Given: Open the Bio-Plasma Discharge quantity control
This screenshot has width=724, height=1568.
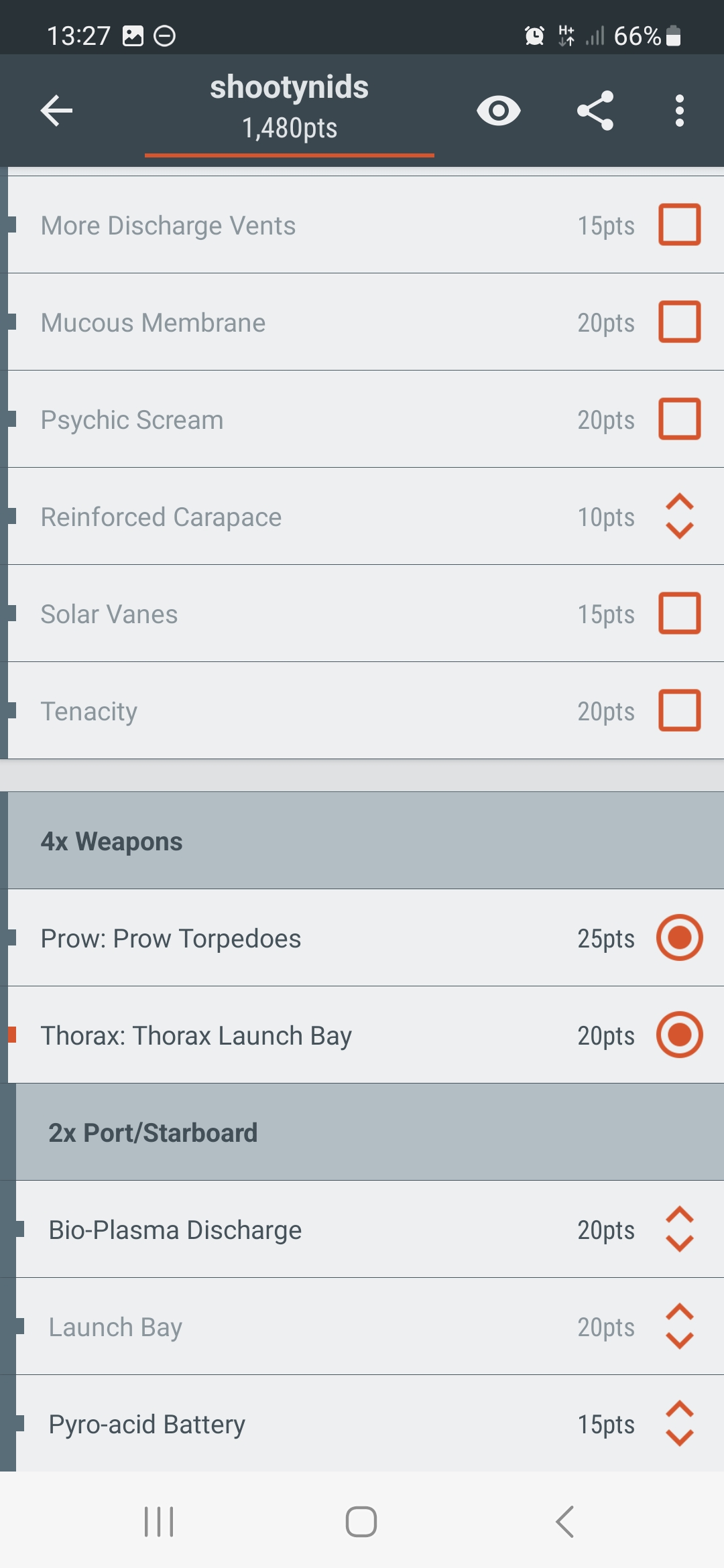Looking at the screenshot, I should (679, 1230).
